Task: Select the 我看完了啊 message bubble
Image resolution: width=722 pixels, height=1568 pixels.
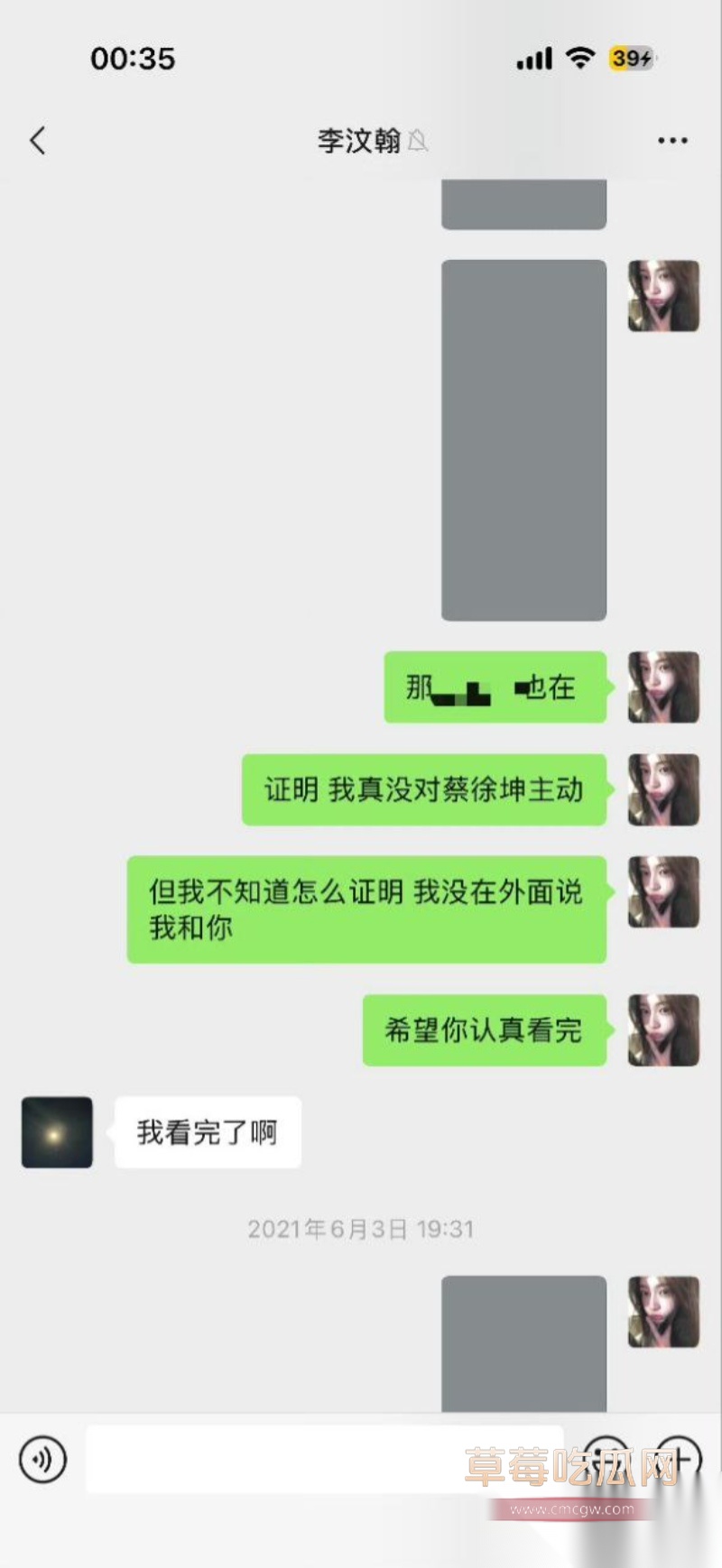Action: 207,1130
